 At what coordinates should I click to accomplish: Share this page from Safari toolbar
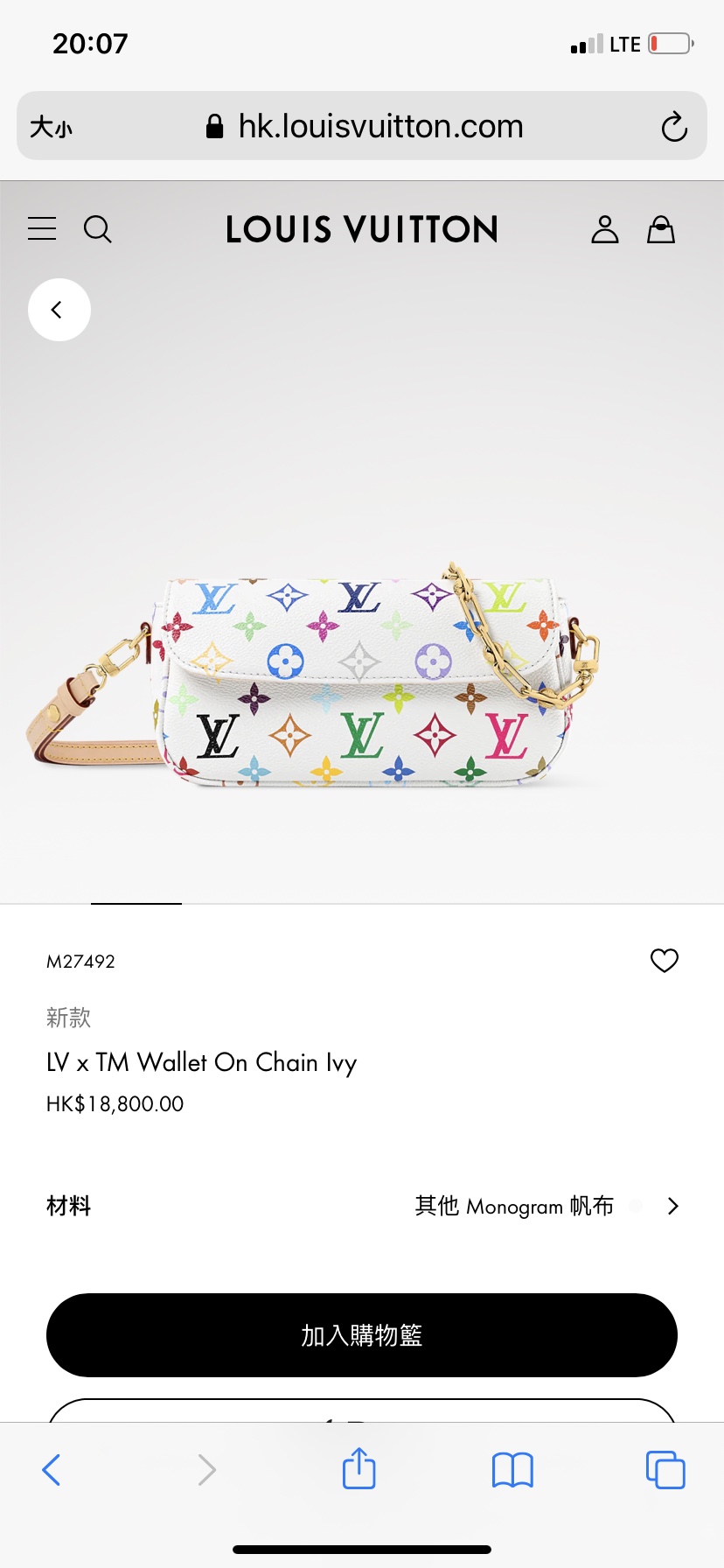[x=359, y=1469]
